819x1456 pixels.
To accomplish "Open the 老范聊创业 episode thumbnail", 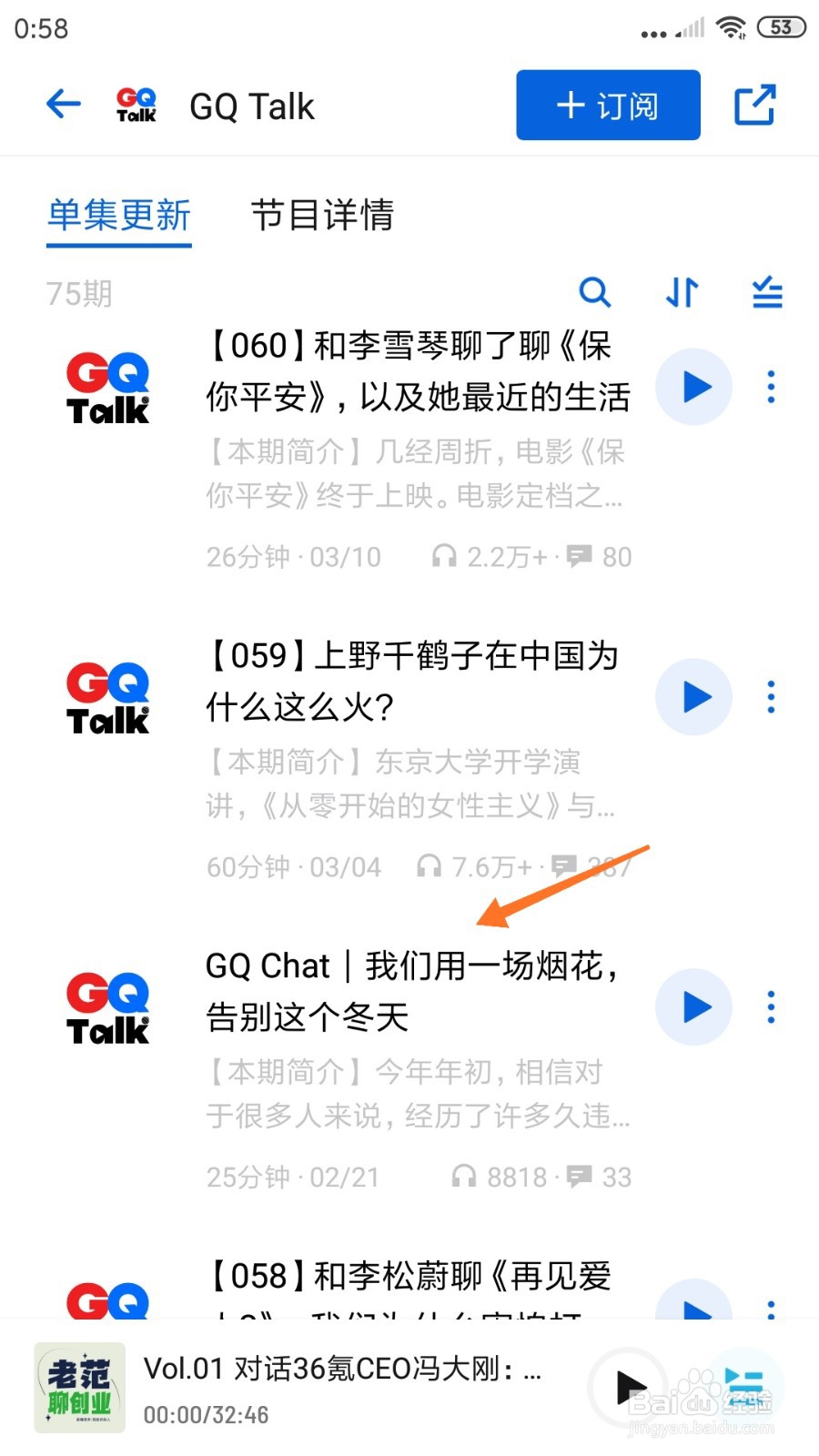I will pos(77,1385).
